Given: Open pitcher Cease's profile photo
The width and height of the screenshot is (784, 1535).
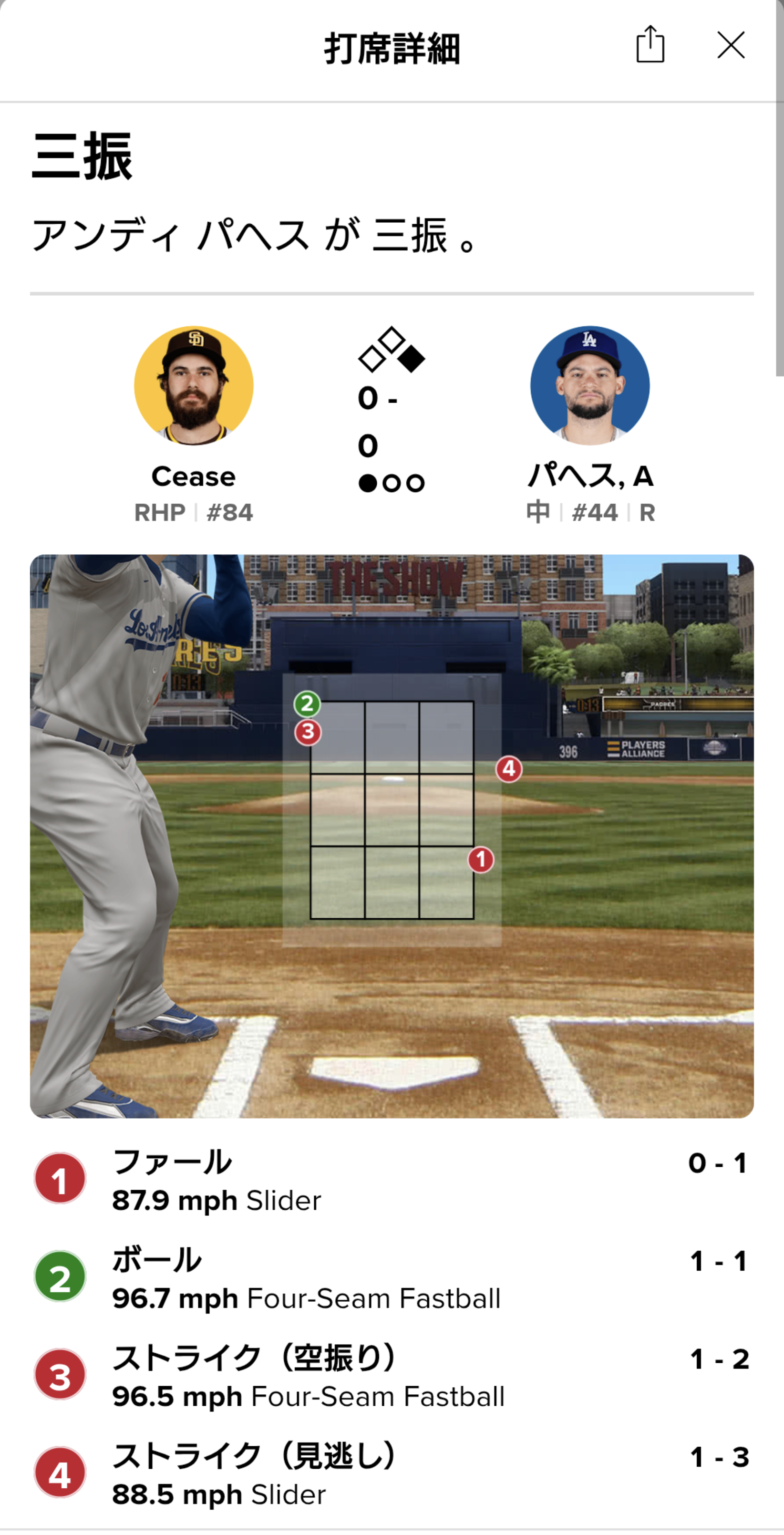Looking at the screenshot, I should coord(194,385).
